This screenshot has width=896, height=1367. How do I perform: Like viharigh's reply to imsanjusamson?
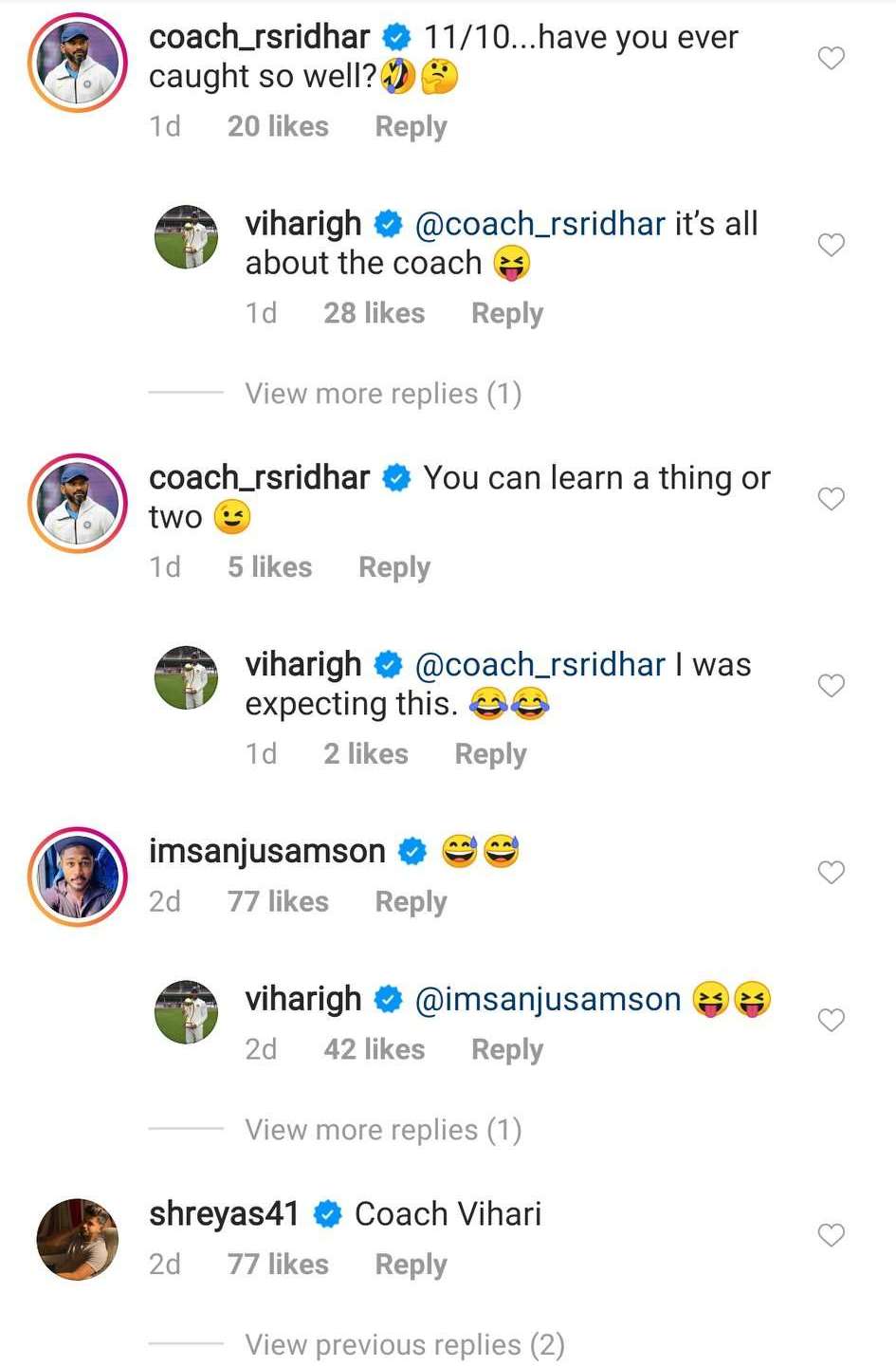click(x=831, y=1021)
